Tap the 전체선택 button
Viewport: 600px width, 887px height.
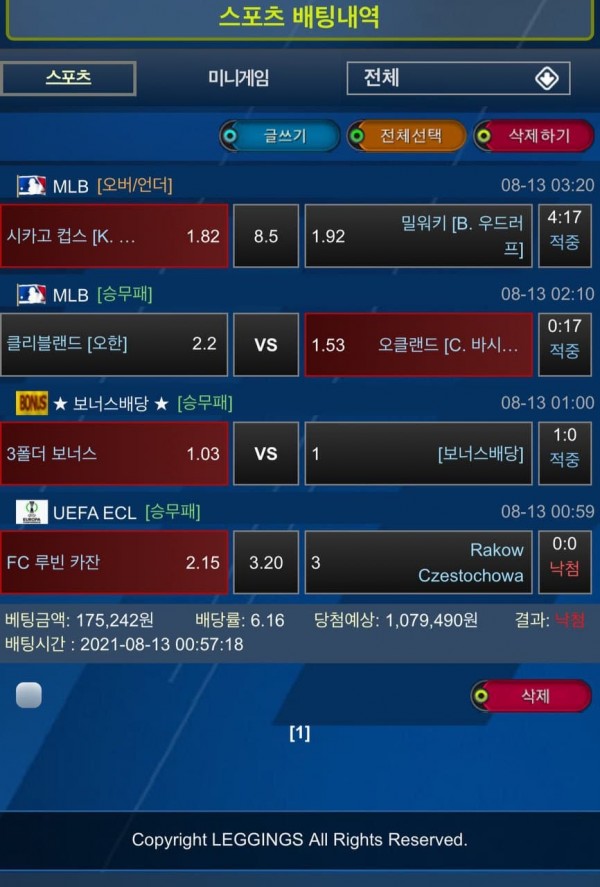(406, 136)
